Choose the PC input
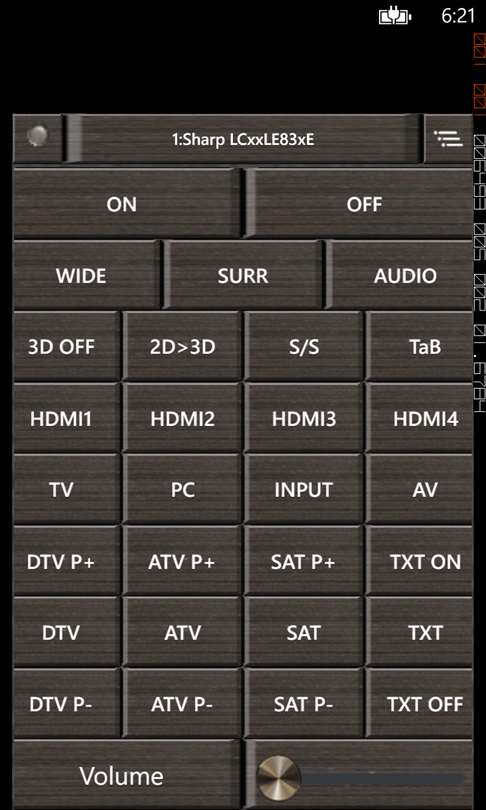The width and height of the screenshot is (486, 810). tap(182, 489)
